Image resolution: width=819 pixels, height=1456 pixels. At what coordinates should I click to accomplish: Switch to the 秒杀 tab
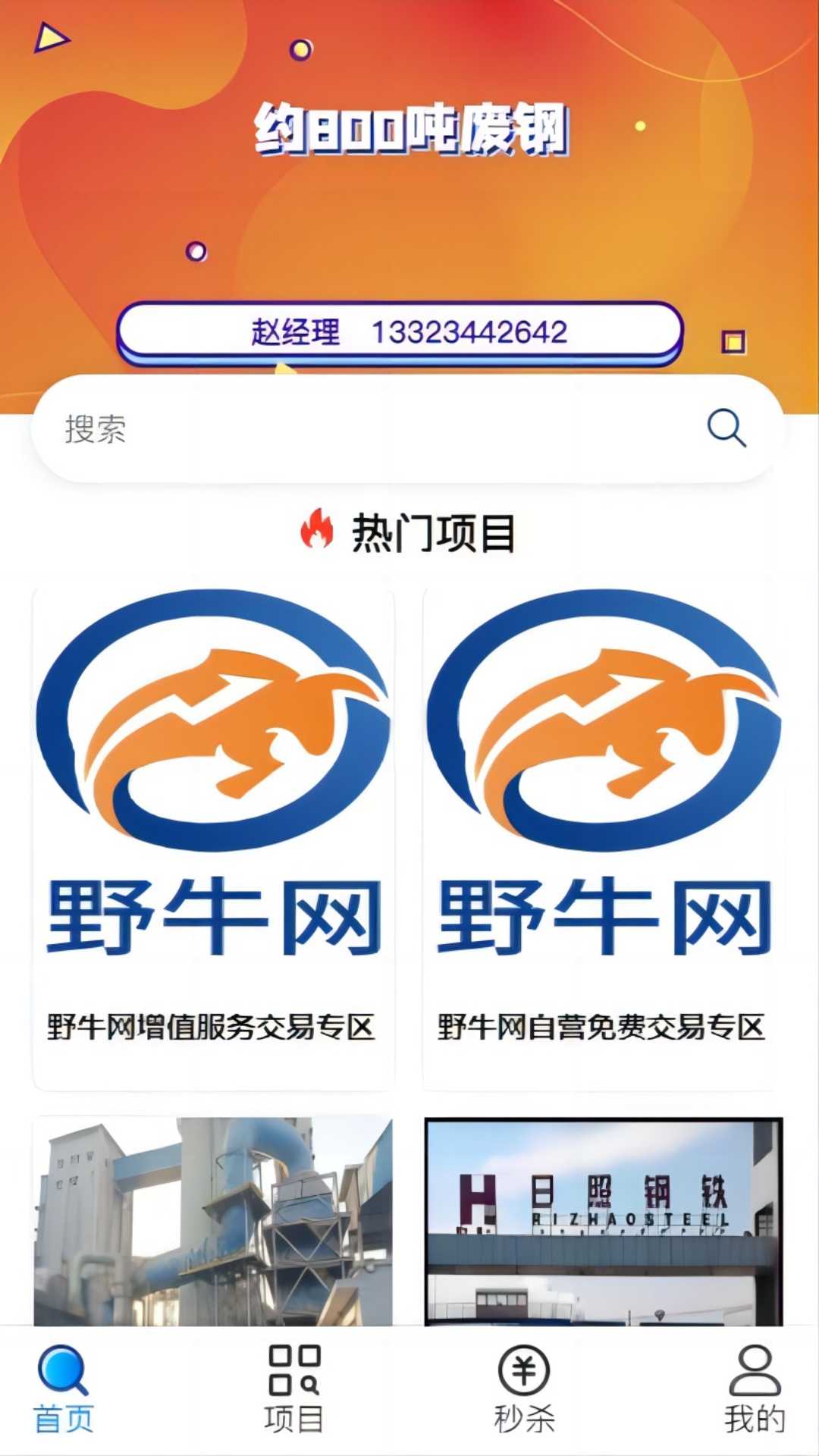click(524, 1389)
